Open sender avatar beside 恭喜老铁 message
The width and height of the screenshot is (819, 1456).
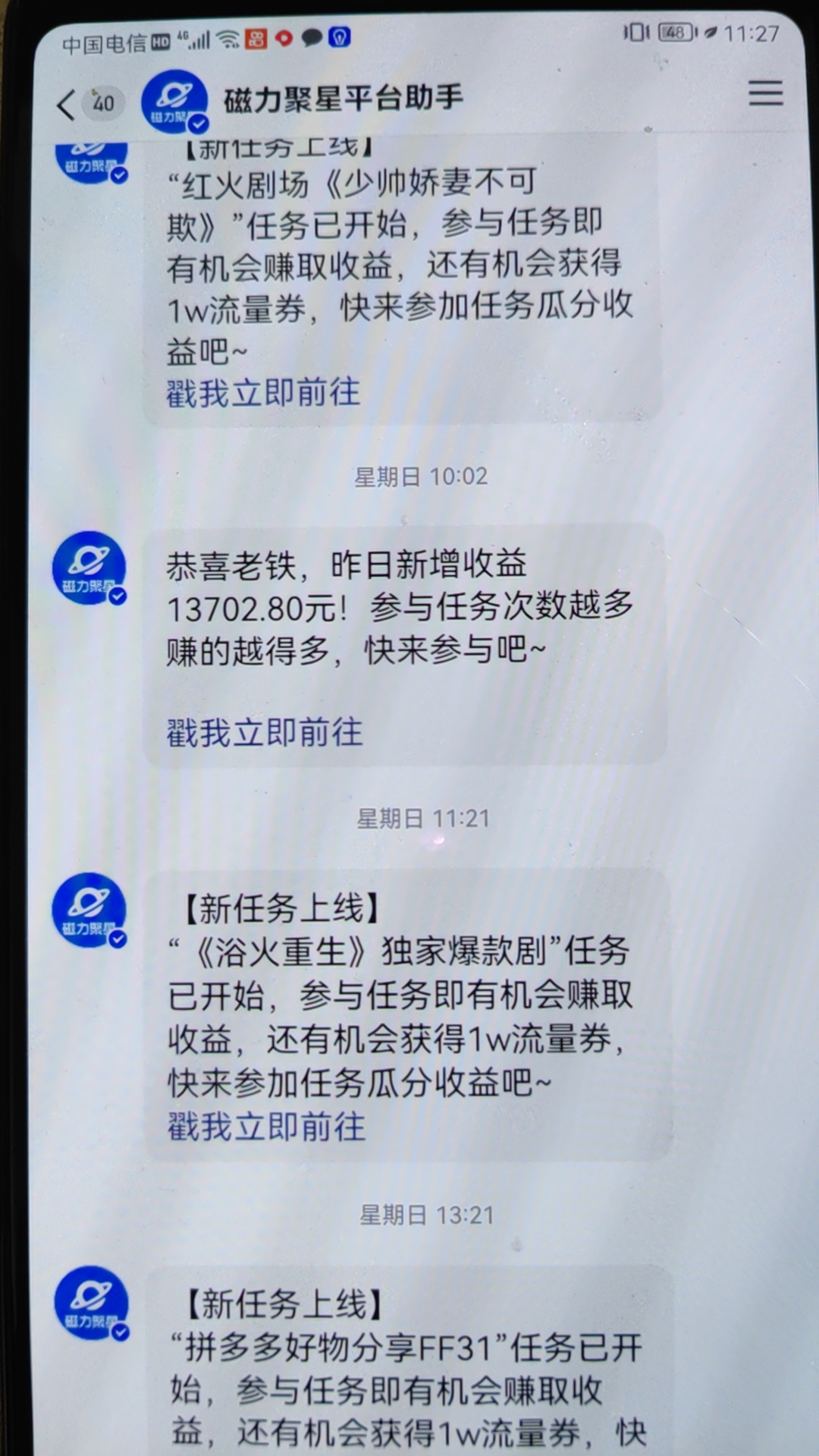(89, 568)
